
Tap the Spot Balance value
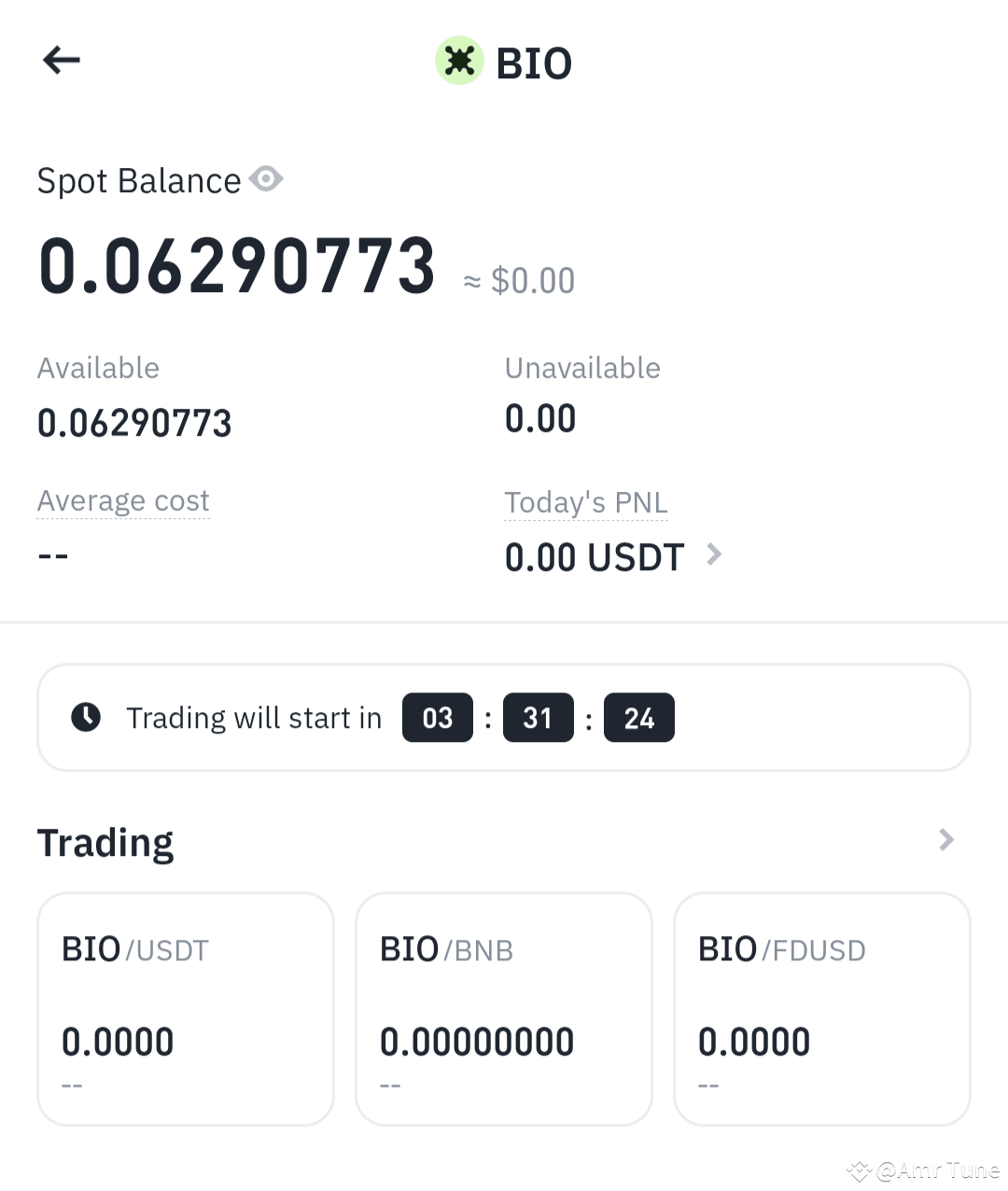tap(236, 266)
